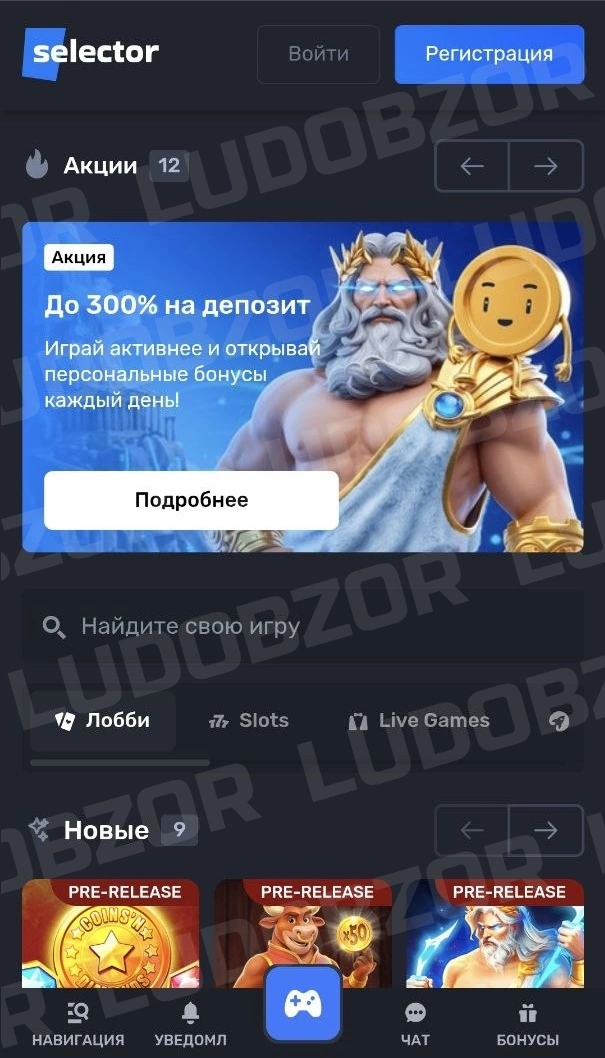Open the Coins'n pre-release game card

pos(111,934)
